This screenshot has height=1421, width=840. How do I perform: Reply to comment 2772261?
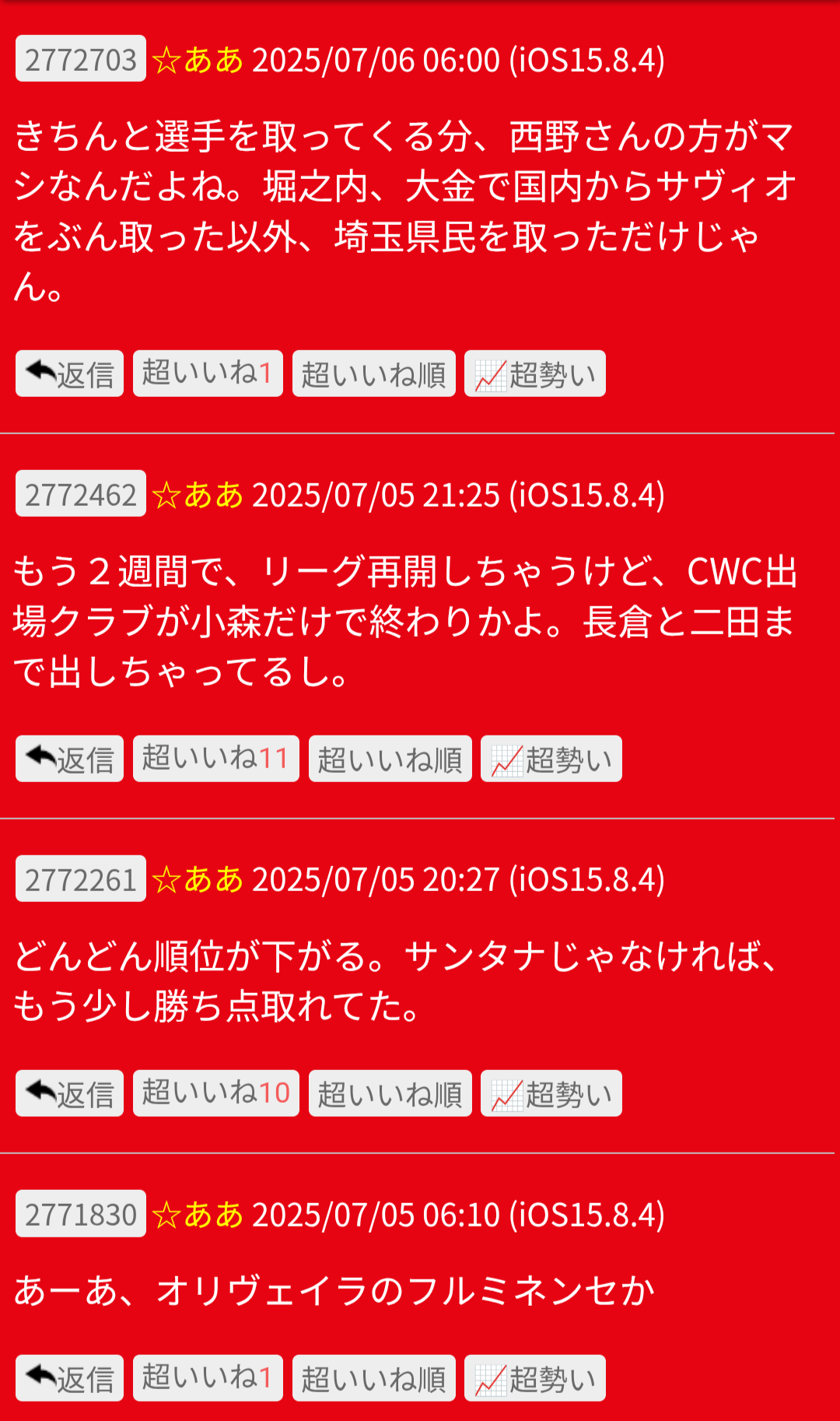(x=69, y=1094)
